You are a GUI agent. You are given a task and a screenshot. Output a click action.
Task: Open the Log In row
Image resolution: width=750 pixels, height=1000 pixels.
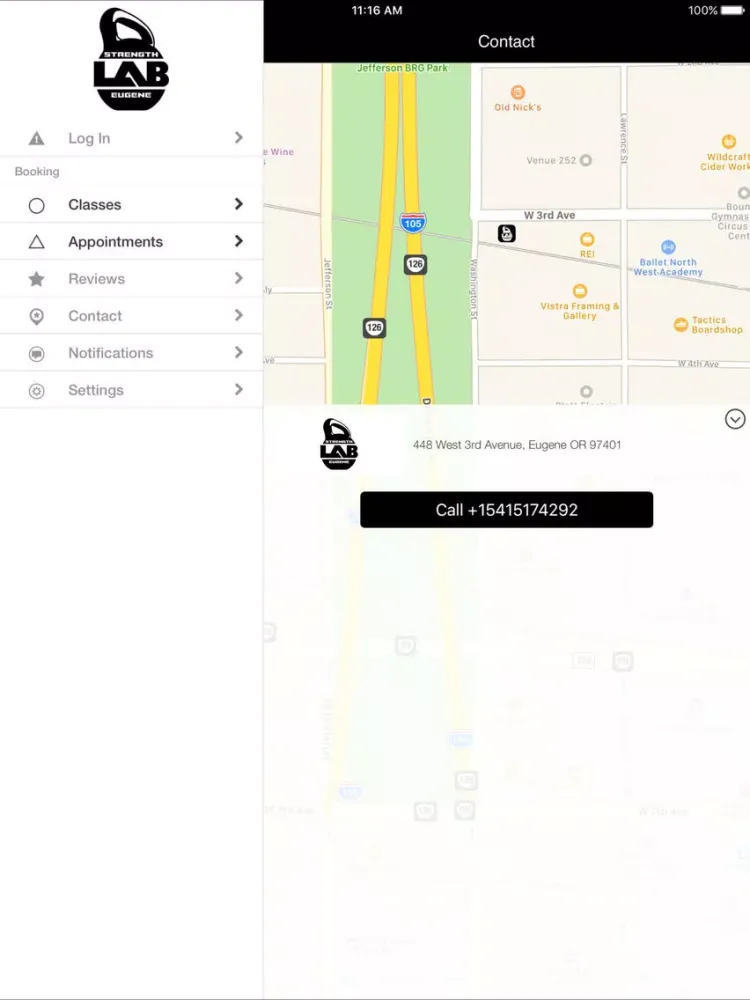coord(130,138)
